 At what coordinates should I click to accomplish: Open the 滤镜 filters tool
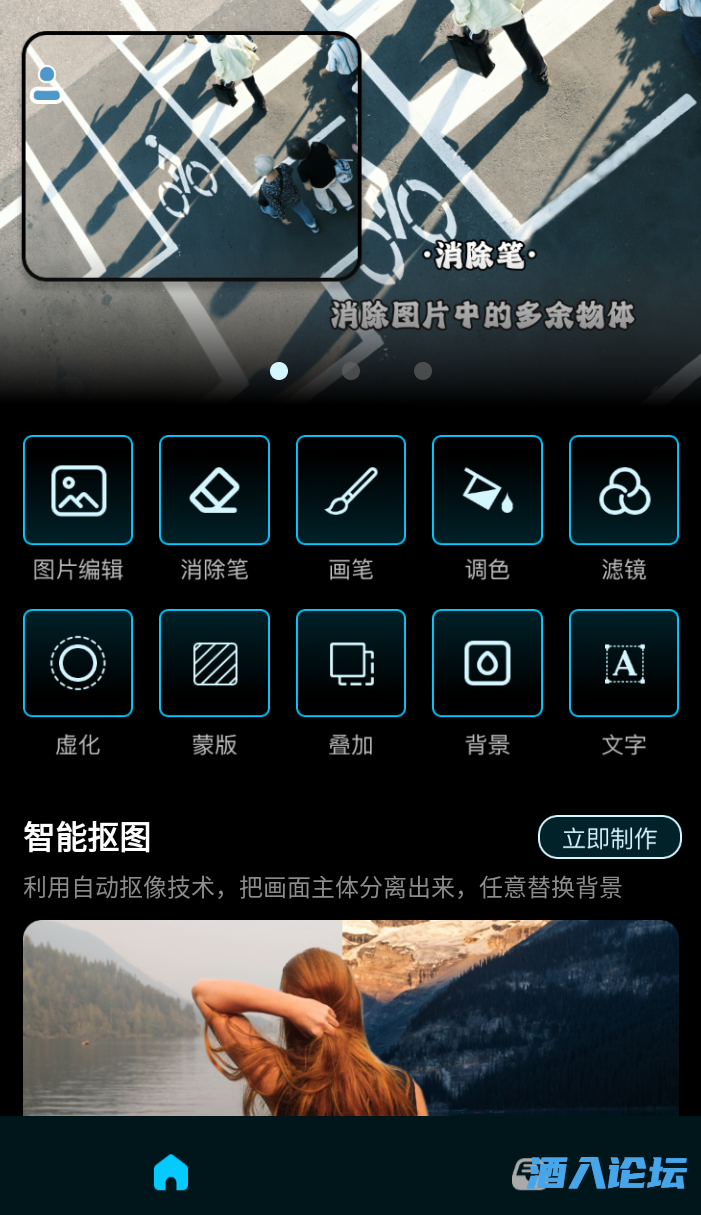[624, 490]
